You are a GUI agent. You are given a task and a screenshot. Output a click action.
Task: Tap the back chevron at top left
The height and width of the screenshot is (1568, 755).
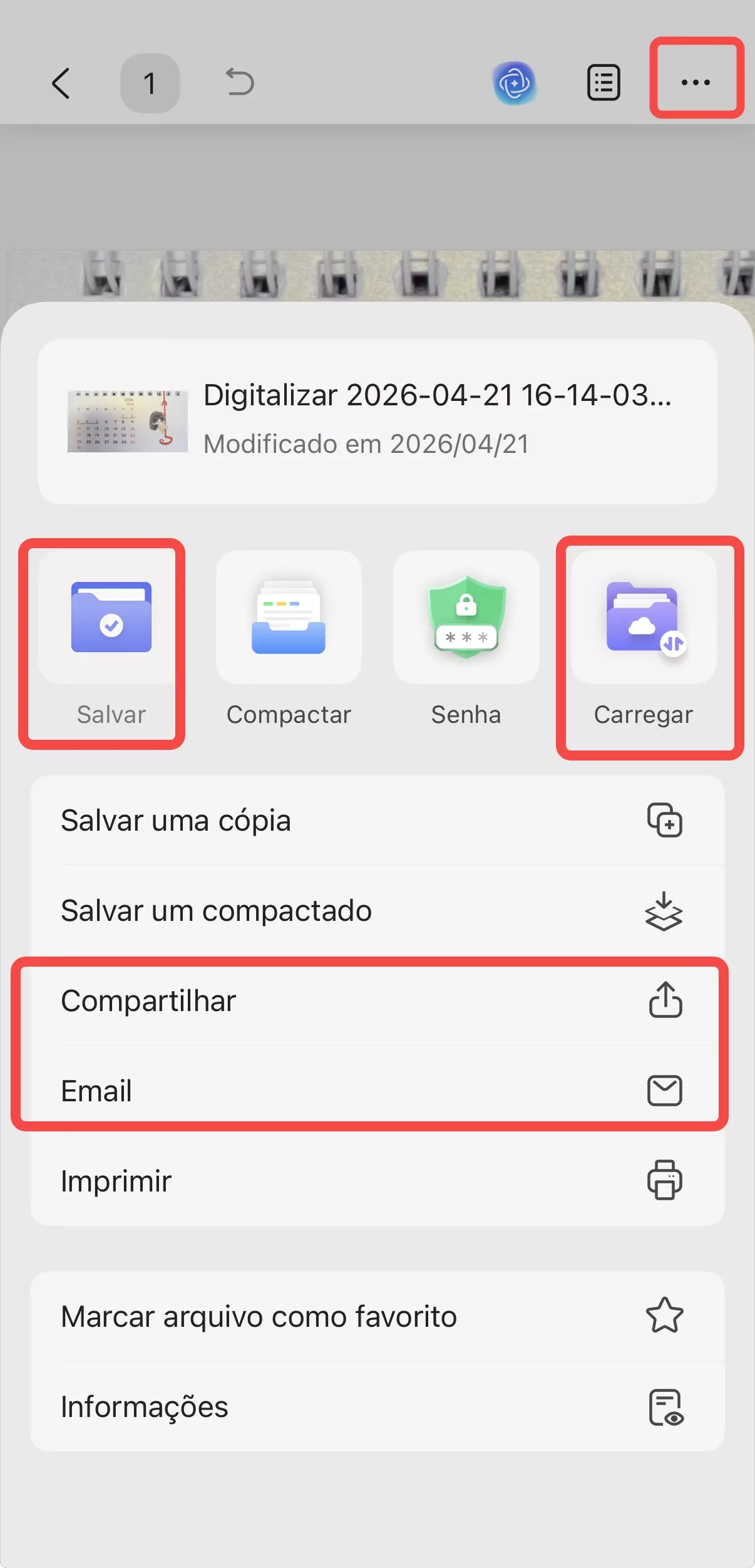tap(61, 82)
